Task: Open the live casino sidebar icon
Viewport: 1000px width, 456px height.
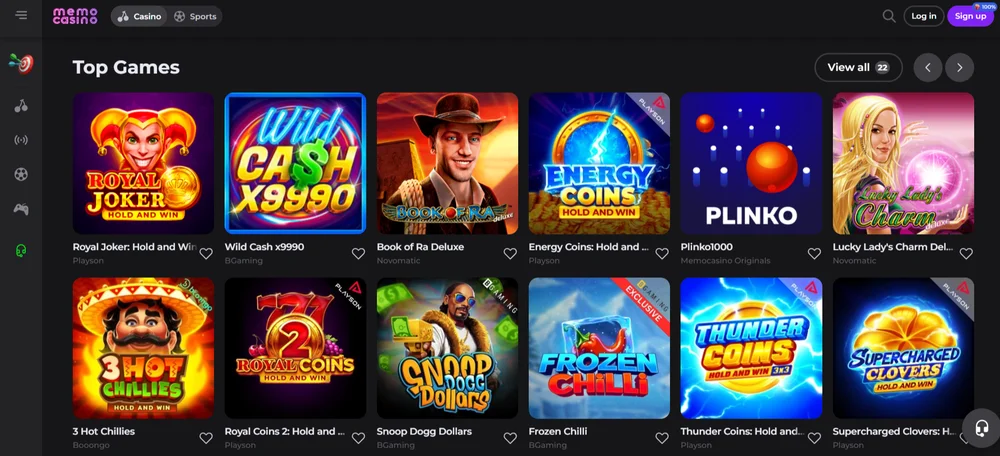Action: [x=21, y=140]
